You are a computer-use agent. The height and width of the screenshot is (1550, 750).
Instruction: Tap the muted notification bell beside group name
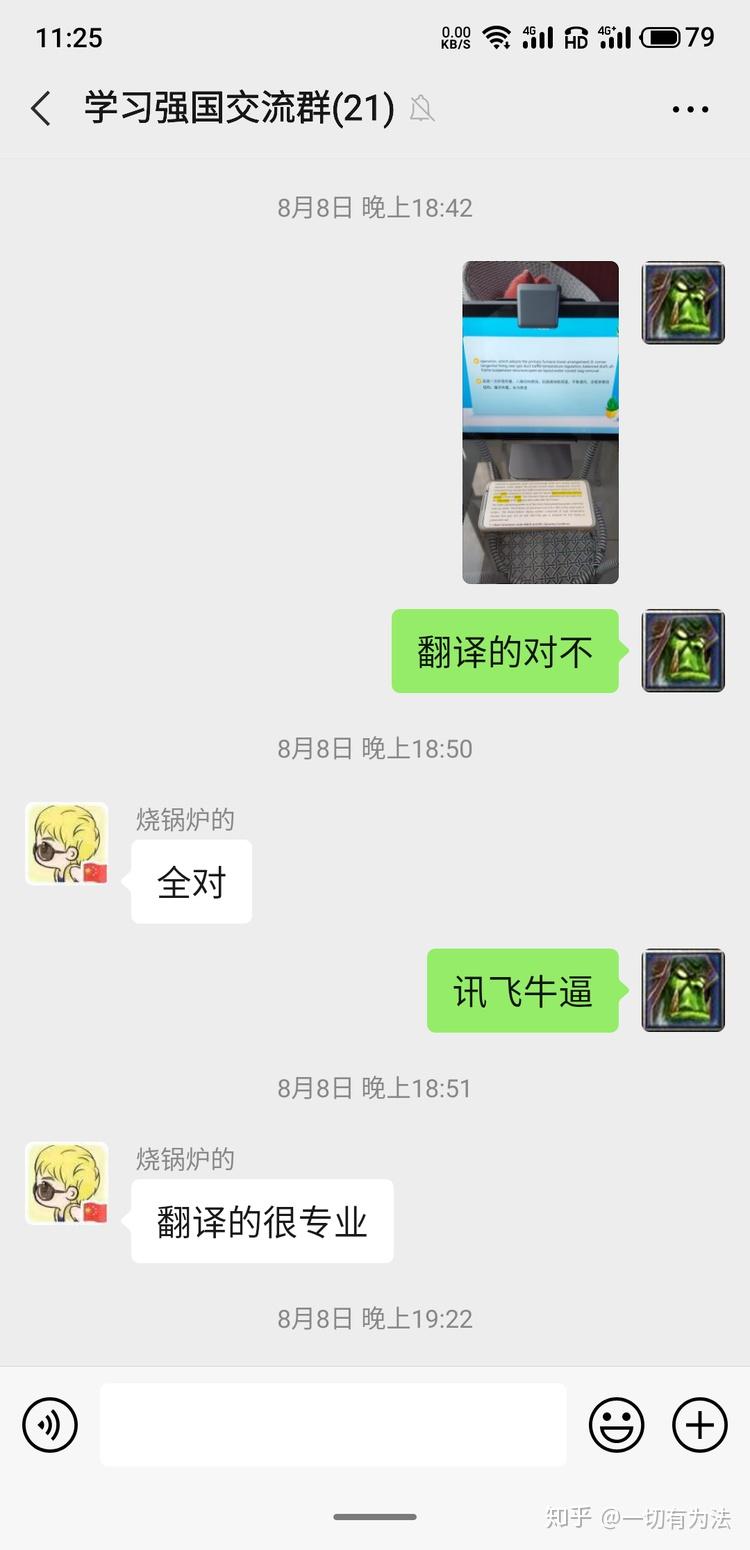point(421,110)
